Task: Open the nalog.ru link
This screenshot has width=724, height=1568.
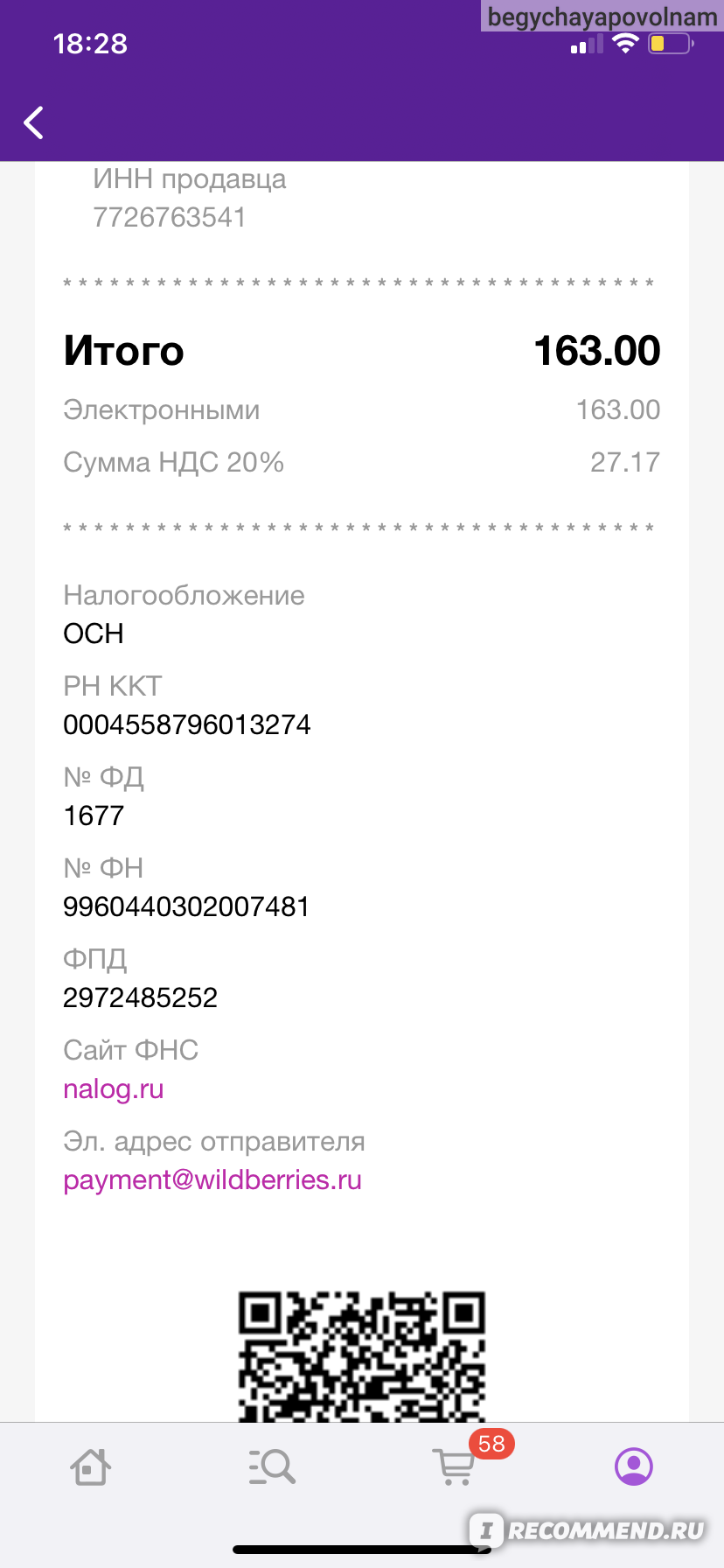Action: point(114,1089)
